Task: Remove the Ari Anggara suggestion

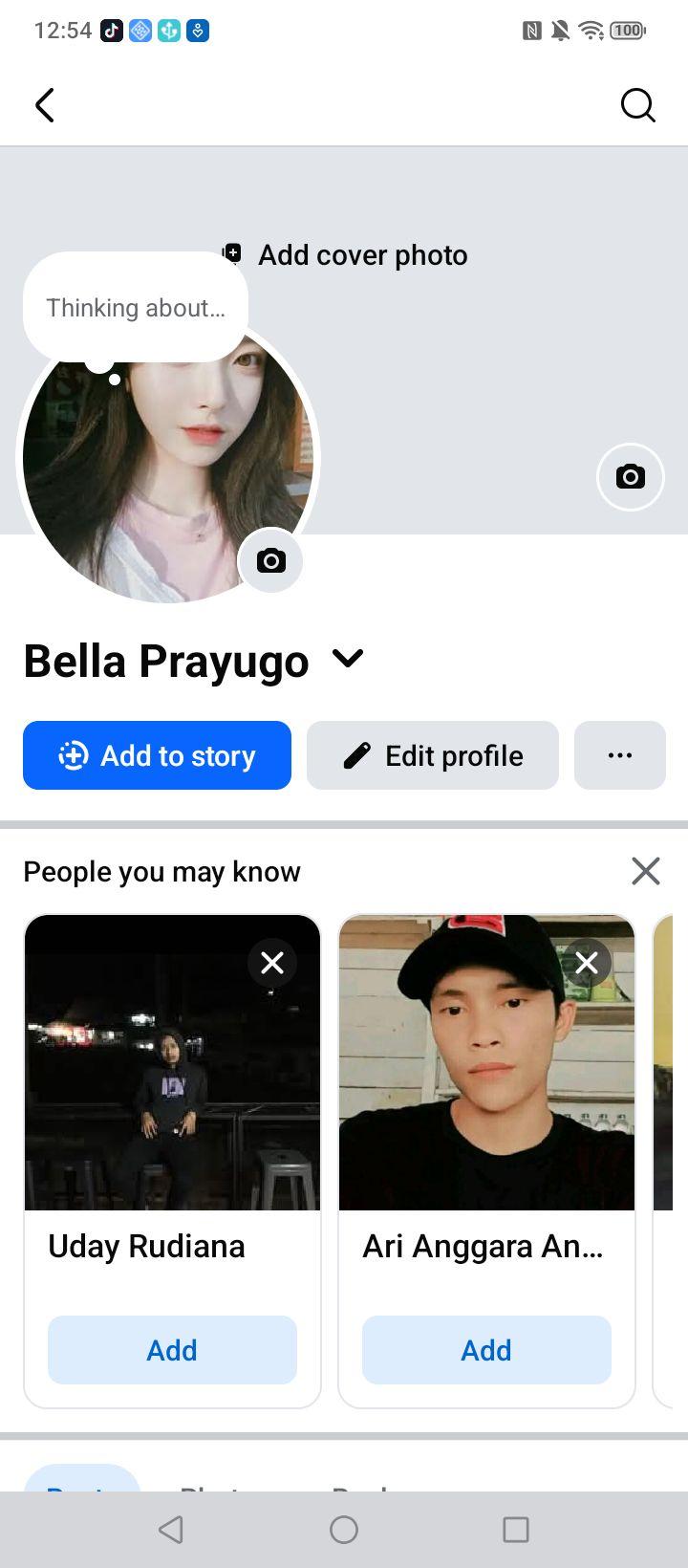Action: point(587,963)
